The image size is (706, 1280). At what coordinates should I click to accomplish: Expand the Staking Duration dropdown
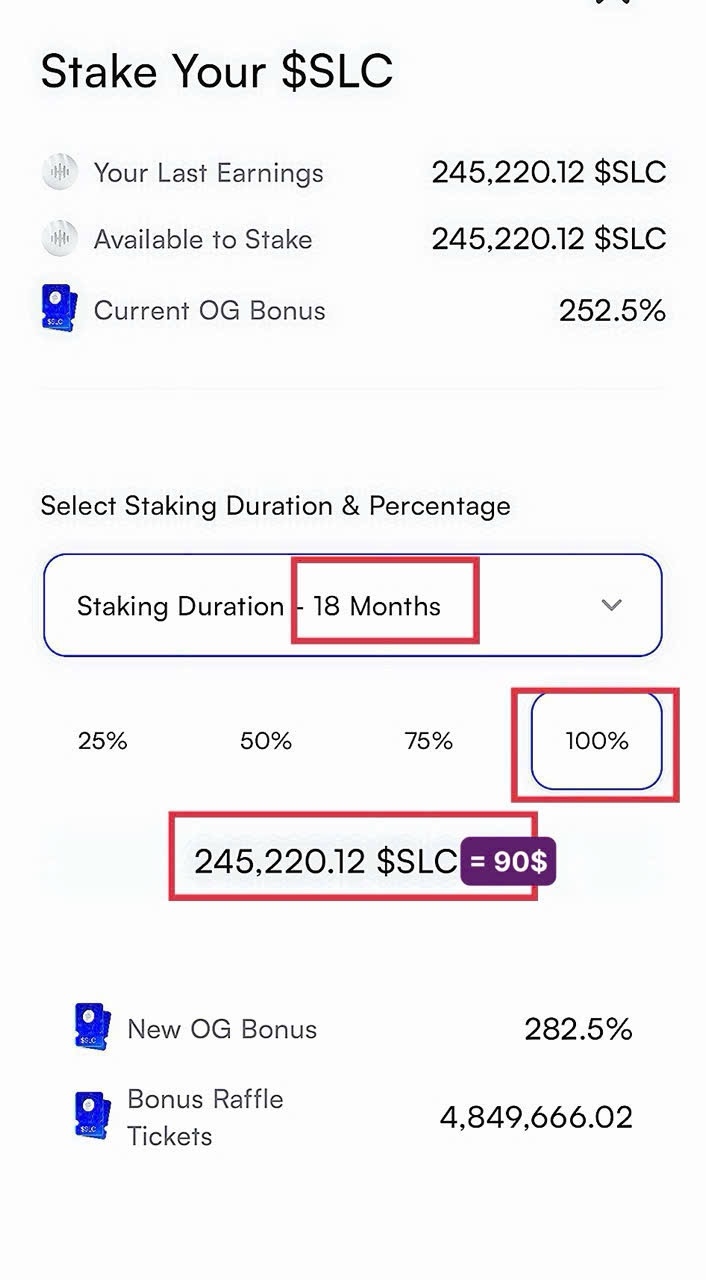tap(611, 605)
